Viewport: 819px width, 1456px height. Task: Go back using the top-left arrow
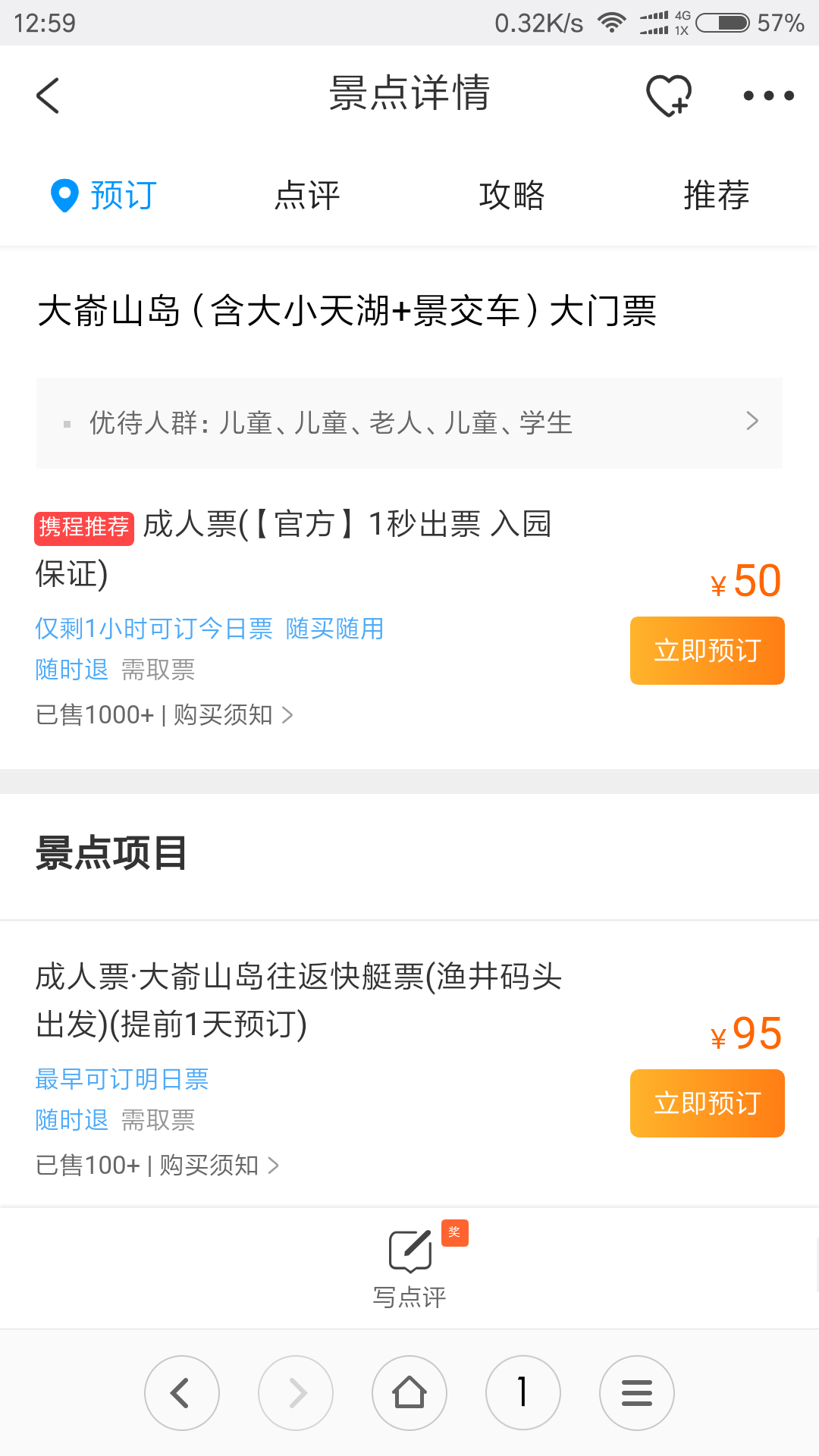pos(48,96)
